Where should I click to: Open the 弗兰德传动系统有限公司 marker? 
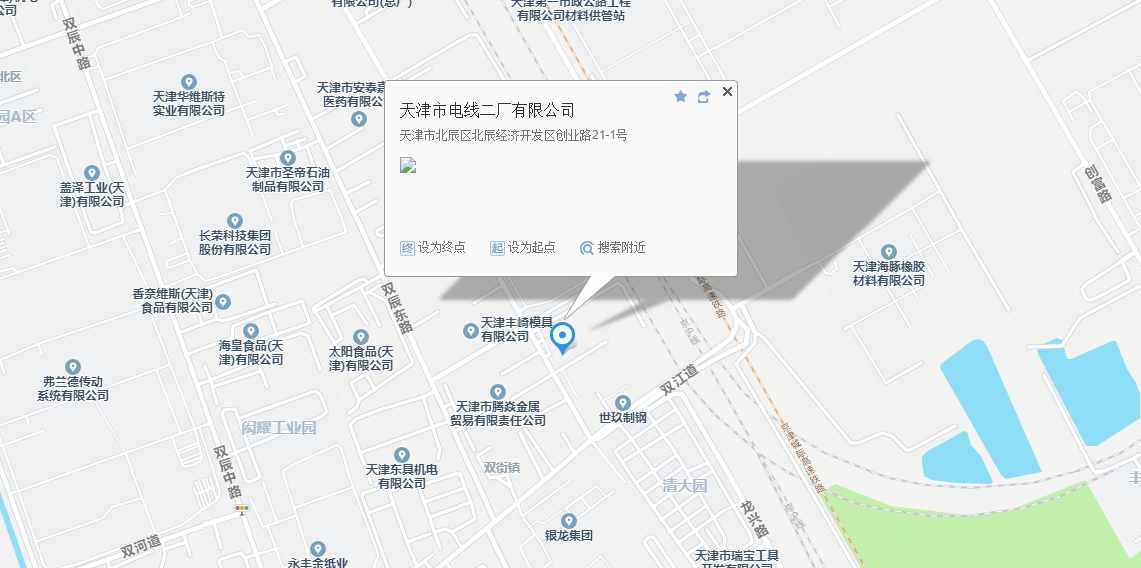(x=72, y=367)
